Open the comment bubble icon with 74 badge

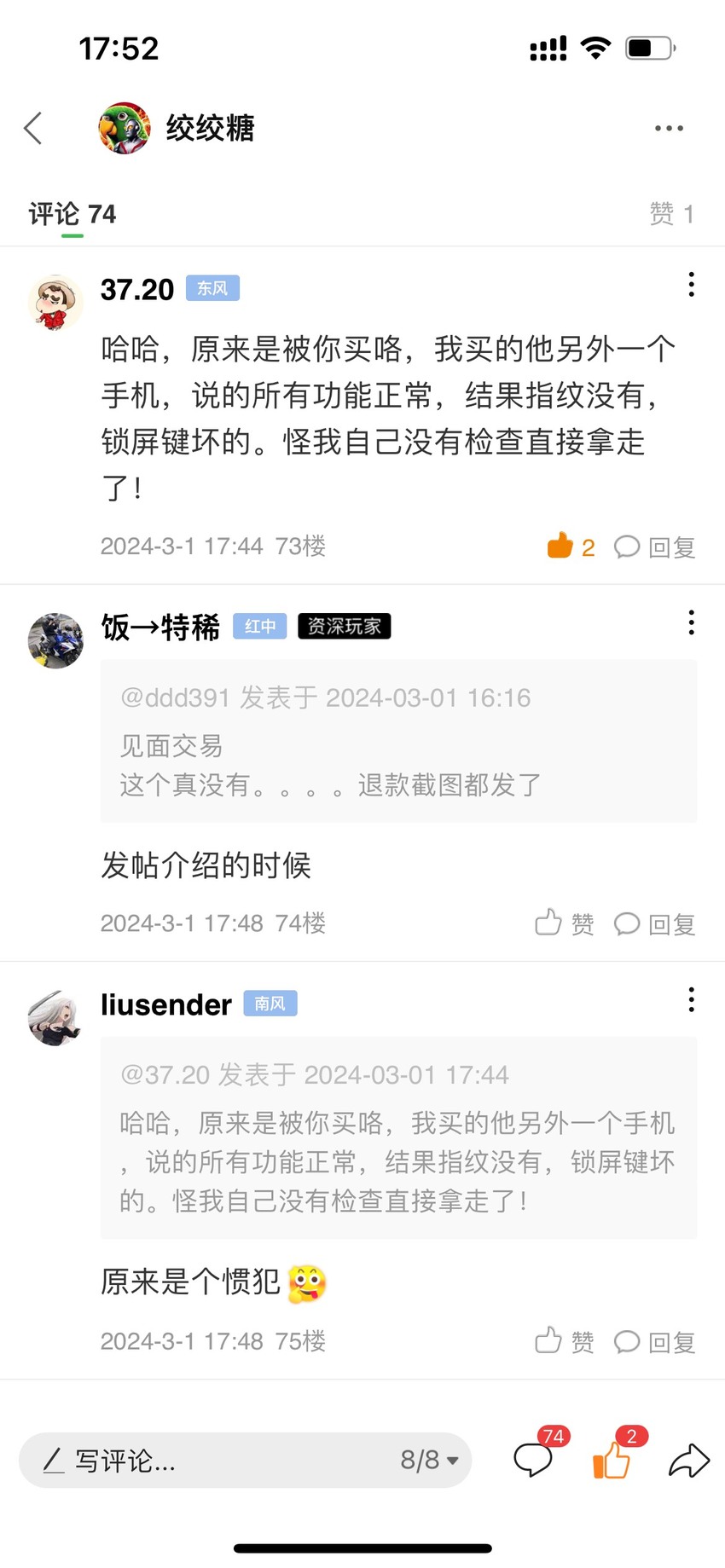537,1455
